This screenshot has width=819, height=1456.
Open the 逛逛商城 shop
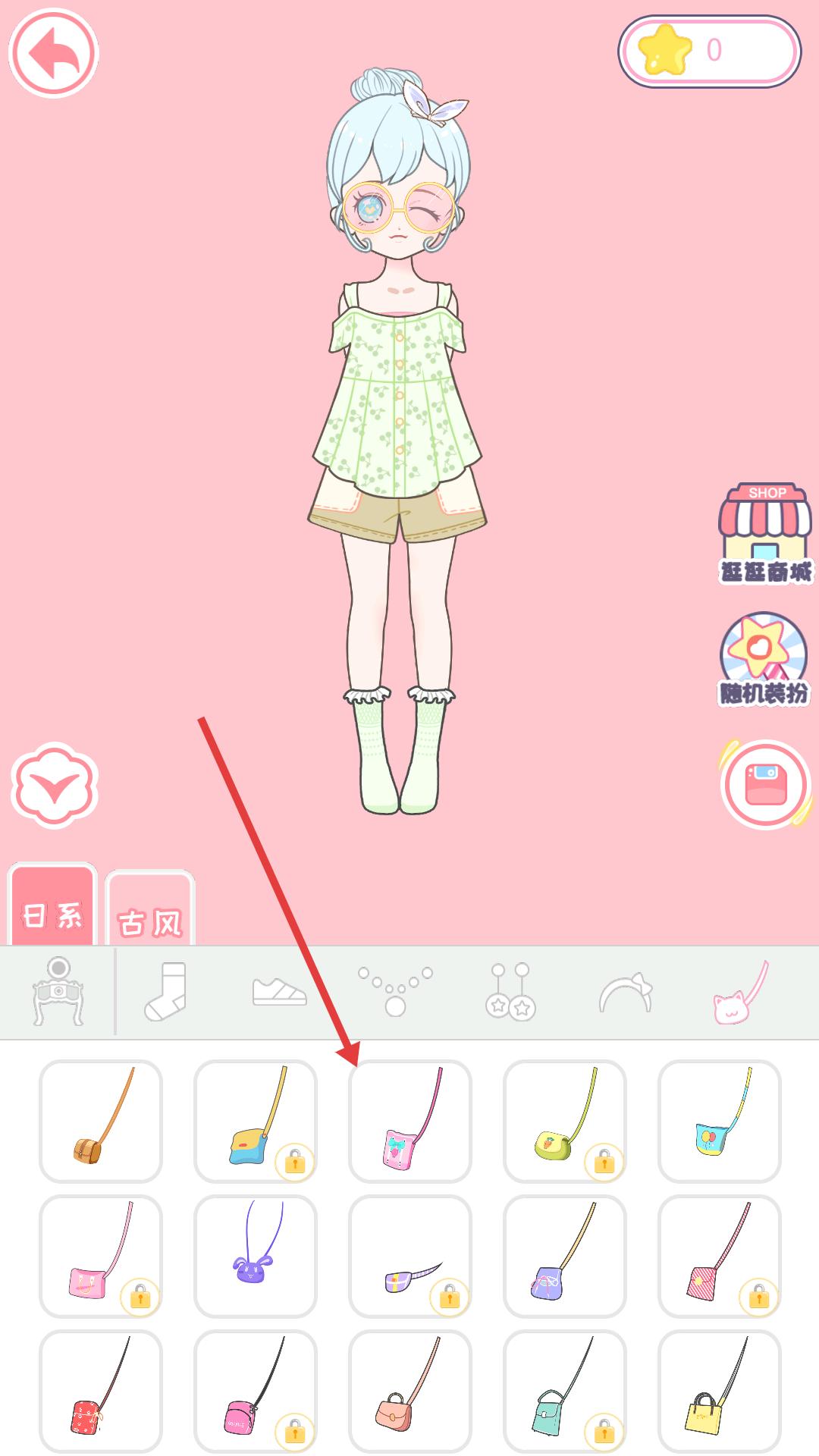(x=764, y=531)
